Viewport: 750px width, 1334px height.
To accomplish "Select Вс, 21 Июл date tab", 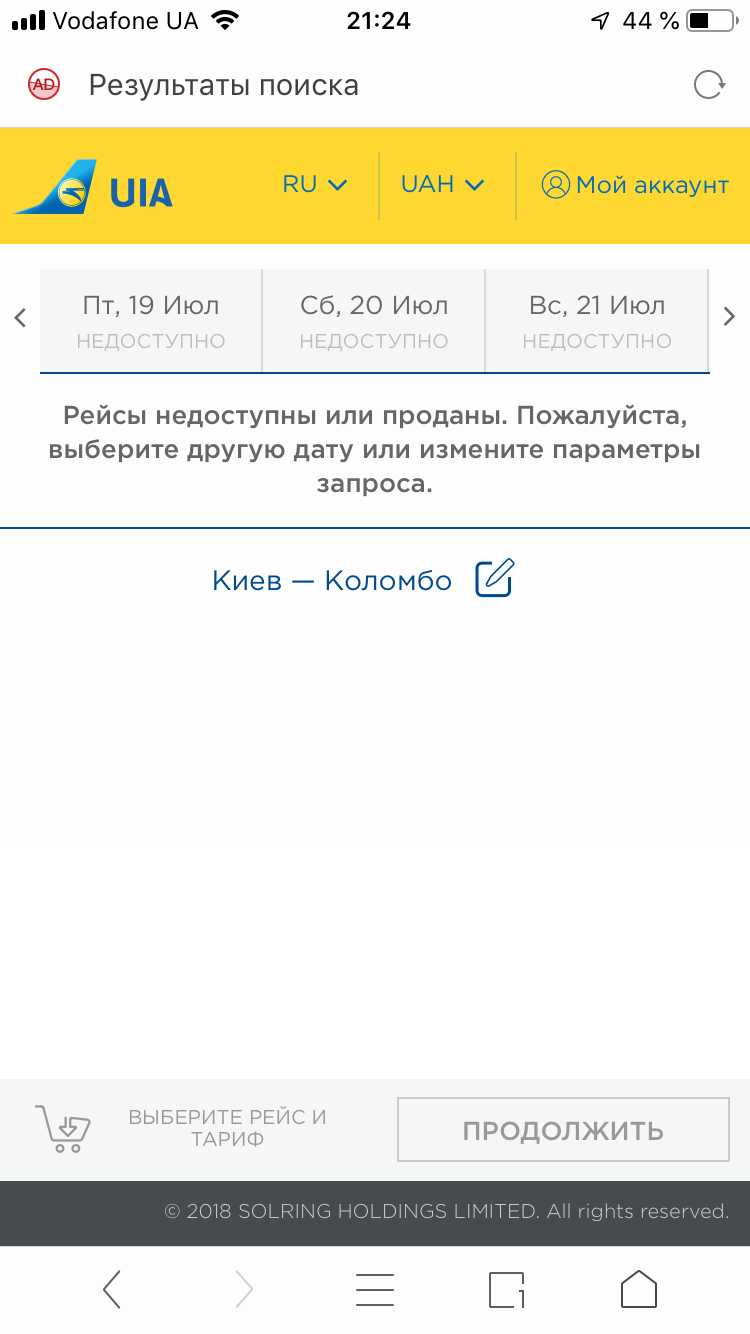I will pyautogui.click(x=597, y=320).
